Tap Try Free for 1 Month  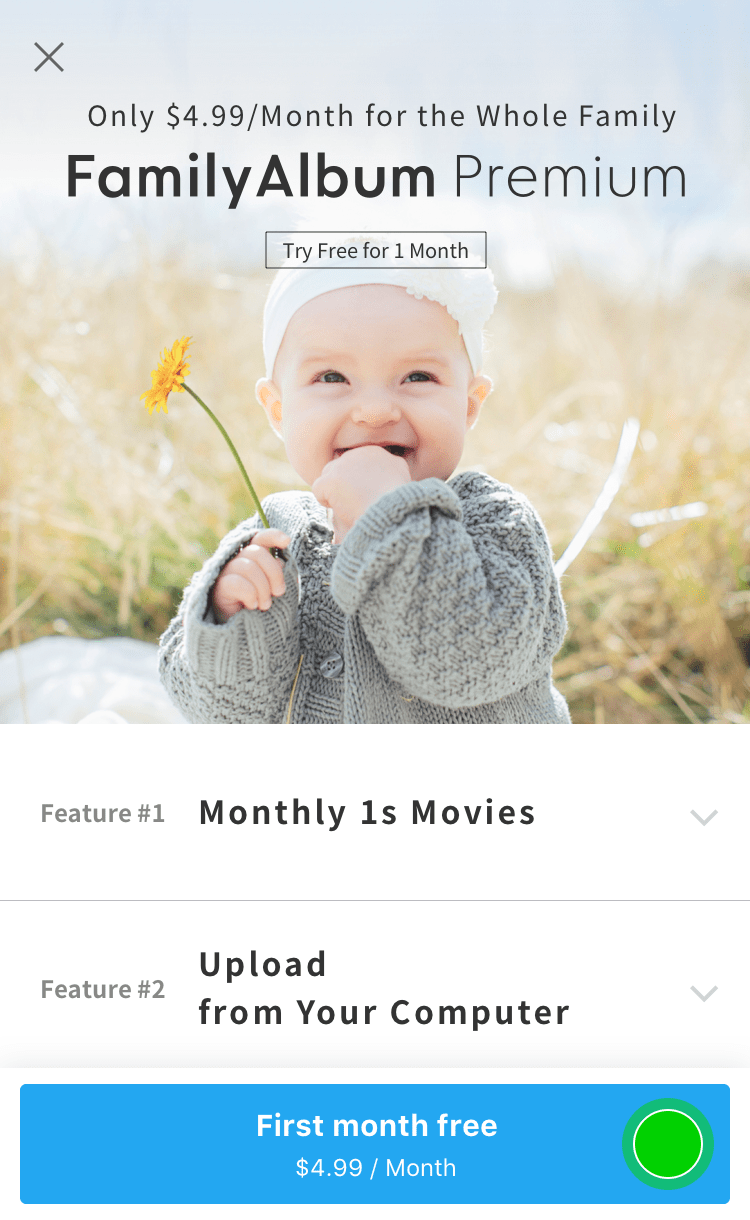375,250
